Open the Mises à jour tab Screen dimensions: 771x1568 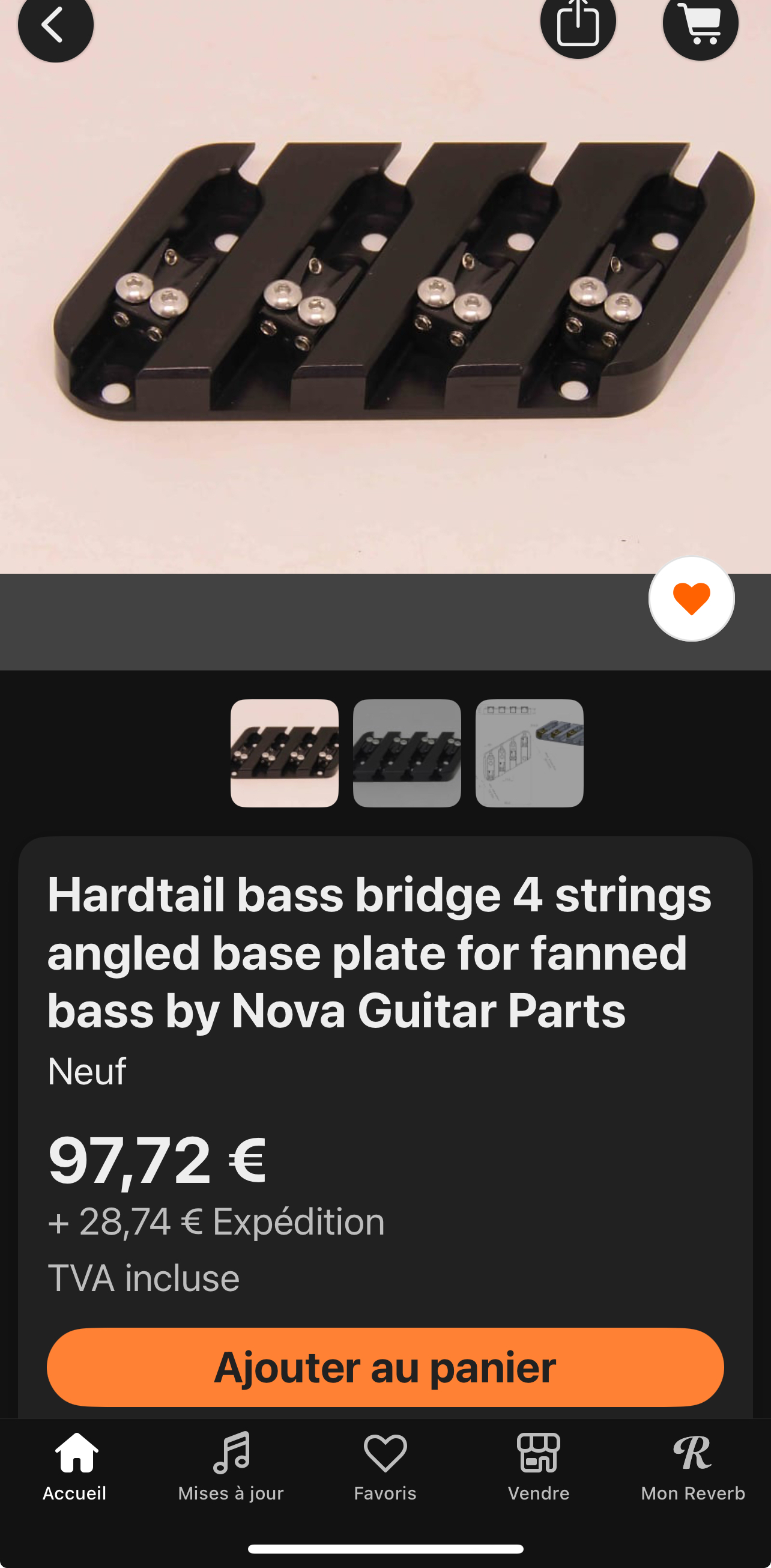click(x=231, y=1467)
